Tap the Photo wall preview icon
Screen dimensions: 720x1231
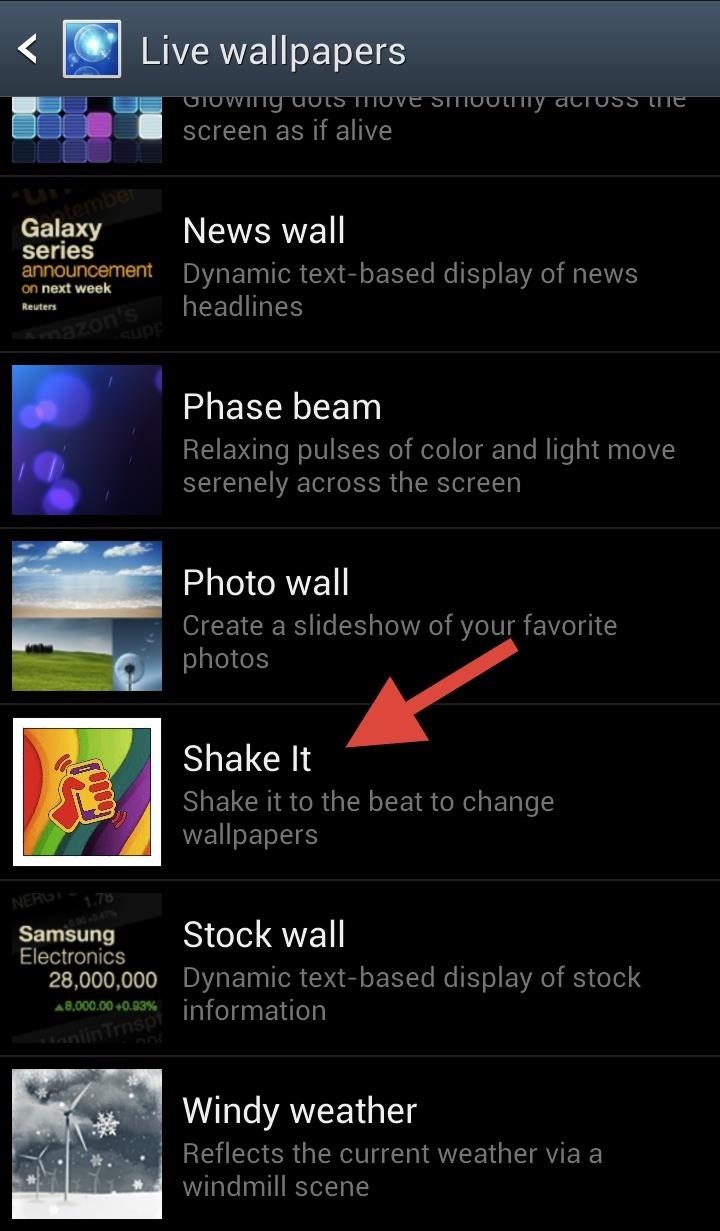pyautogui.click(x=86, y=615)
